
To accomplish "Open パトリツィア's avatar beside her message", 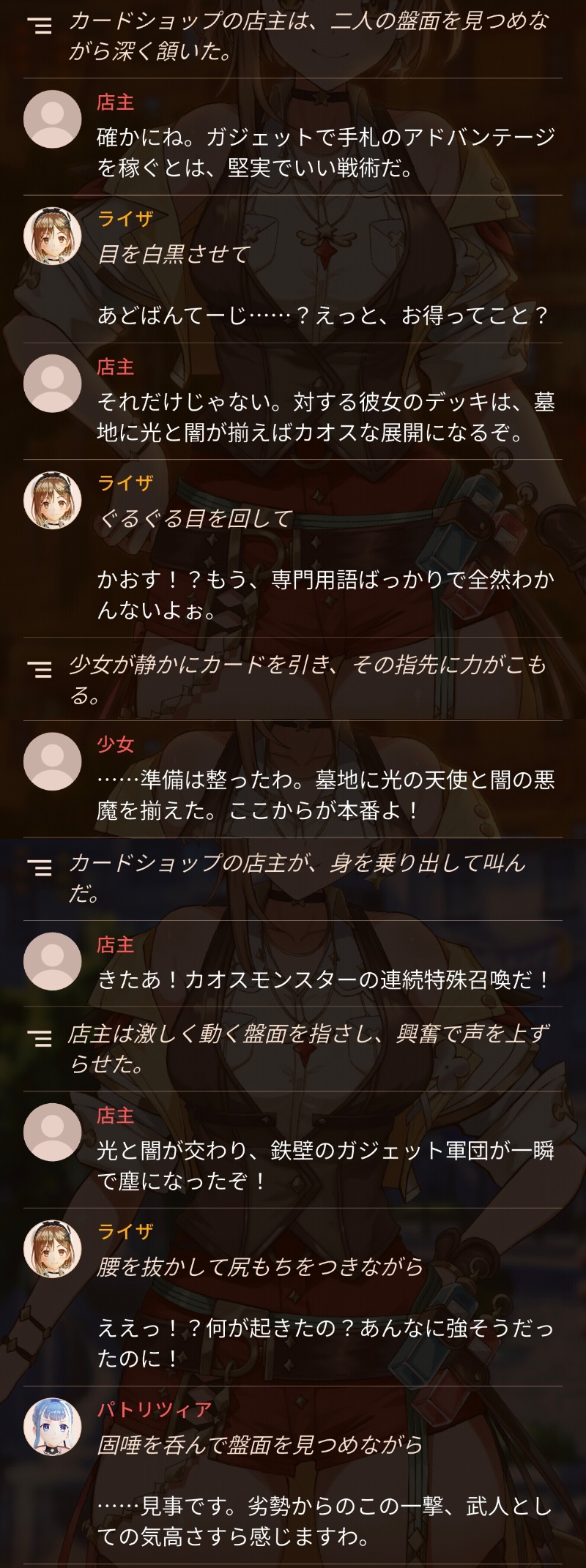I will click(x=53, y=1427).
